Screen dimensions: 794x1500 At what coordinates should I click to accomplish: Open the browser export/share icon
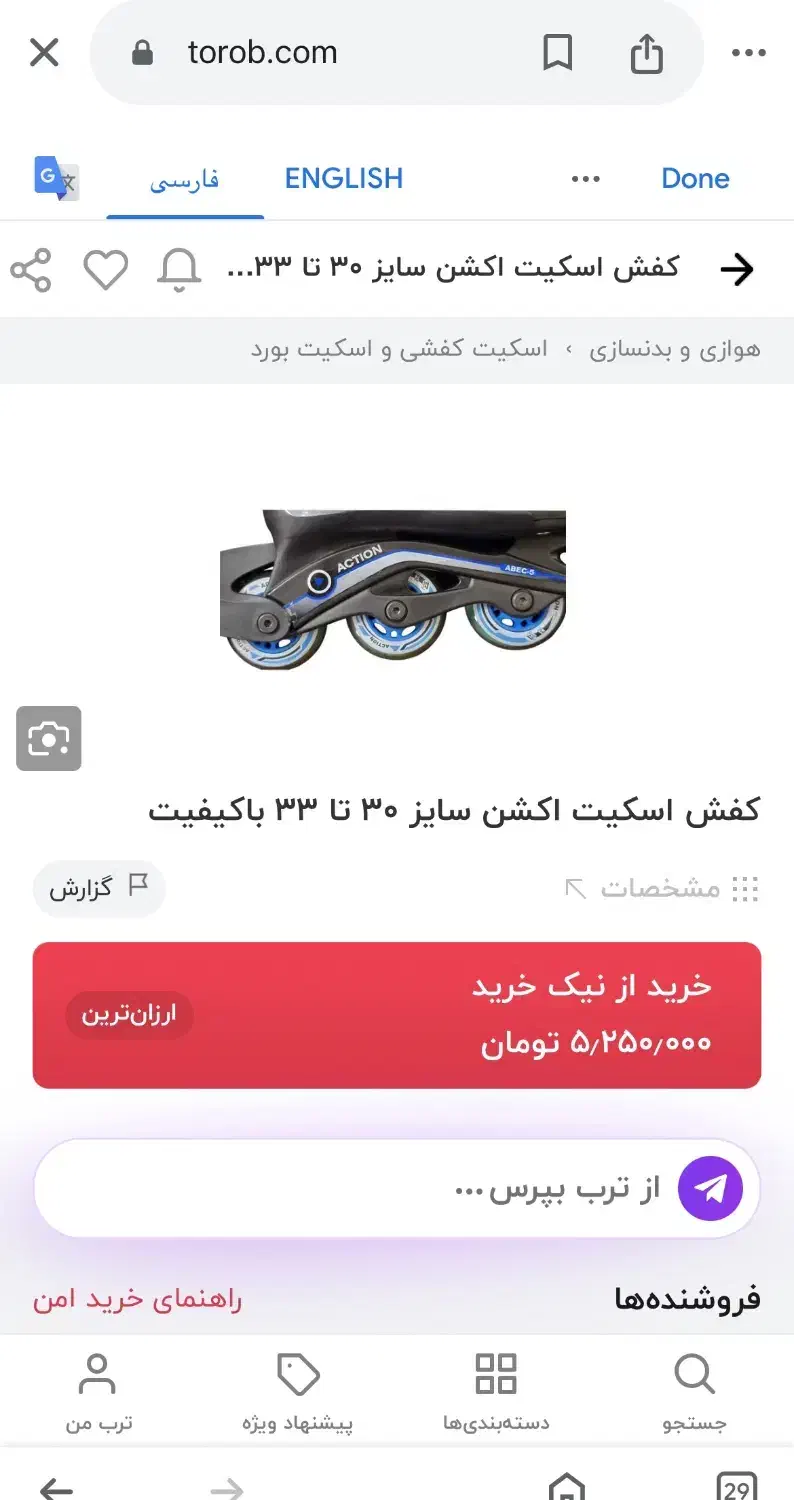647,53
